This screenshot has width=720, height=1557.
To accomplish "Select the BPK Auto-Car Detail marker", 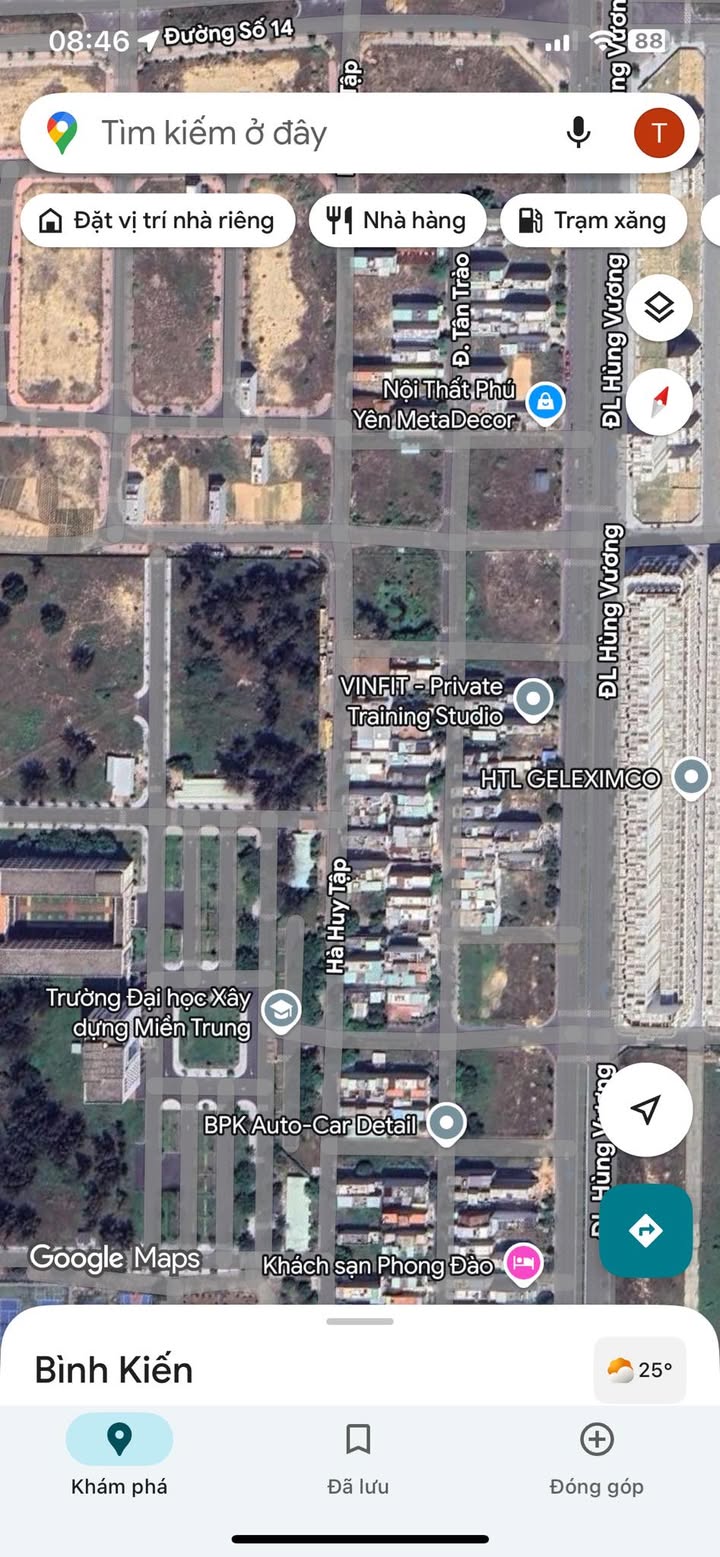I will tap(446, 1124).
